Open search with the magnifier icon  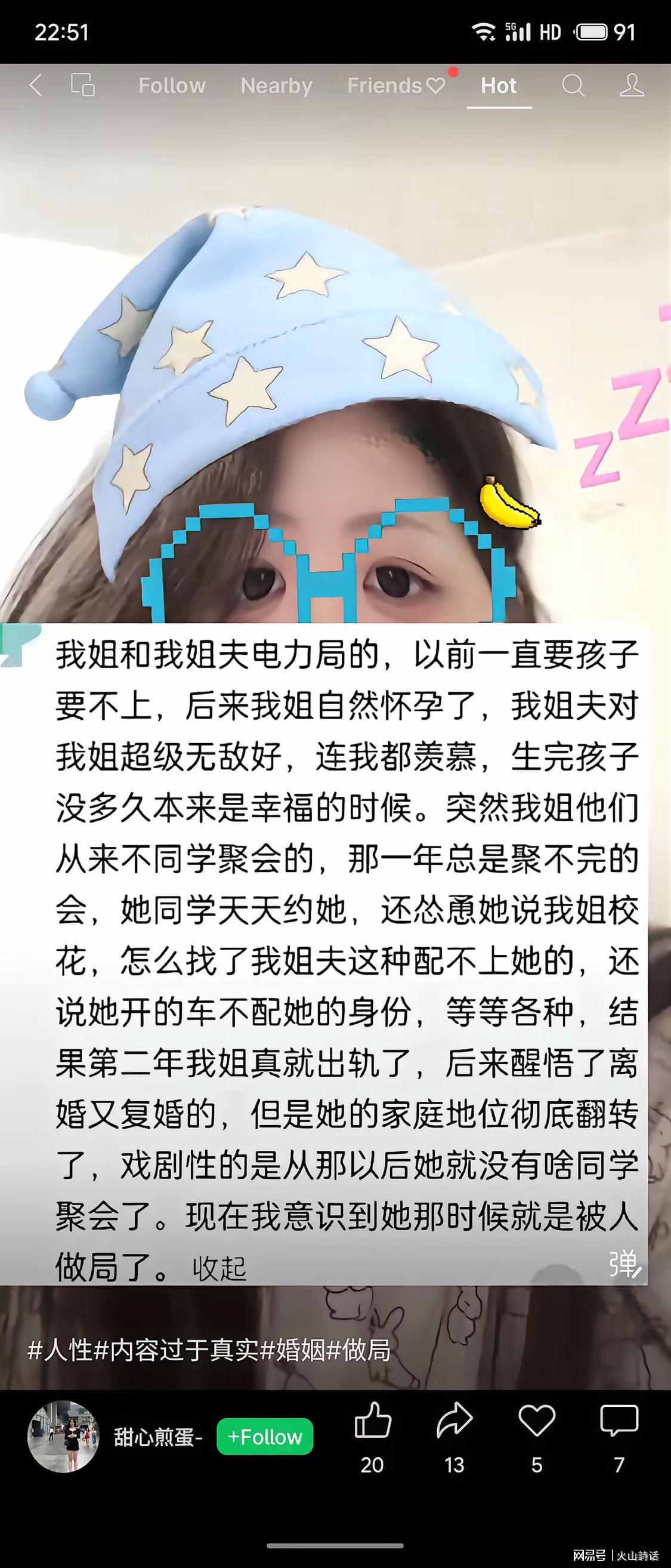573,86
